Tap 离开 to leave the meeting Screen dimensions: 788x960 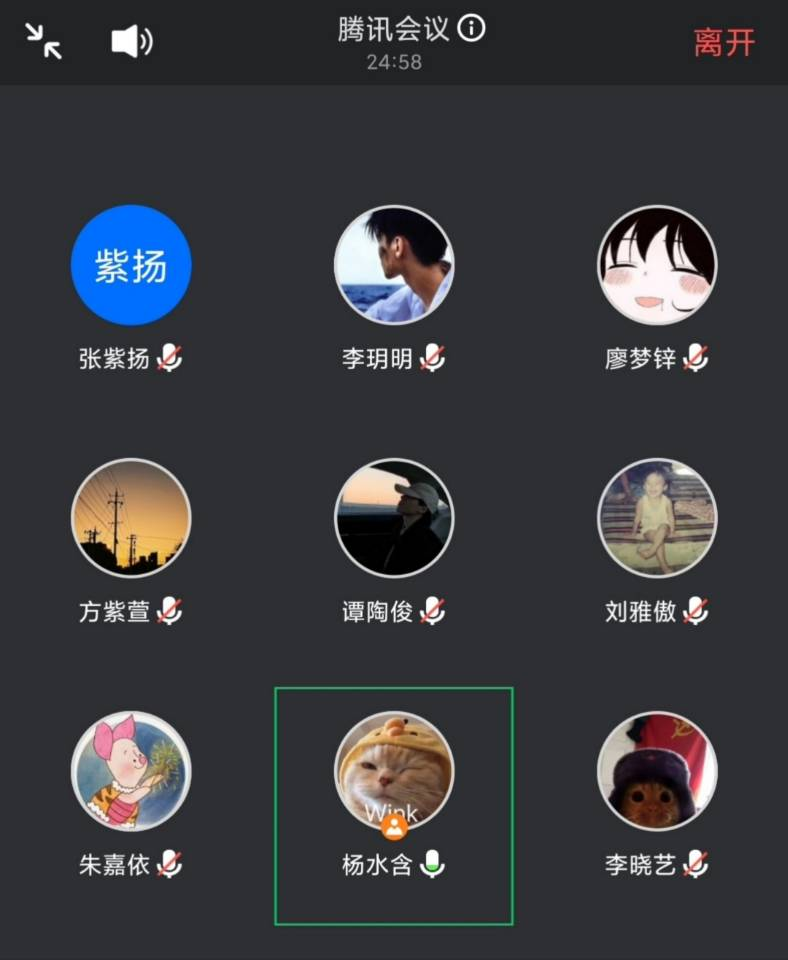pos(724,42)
